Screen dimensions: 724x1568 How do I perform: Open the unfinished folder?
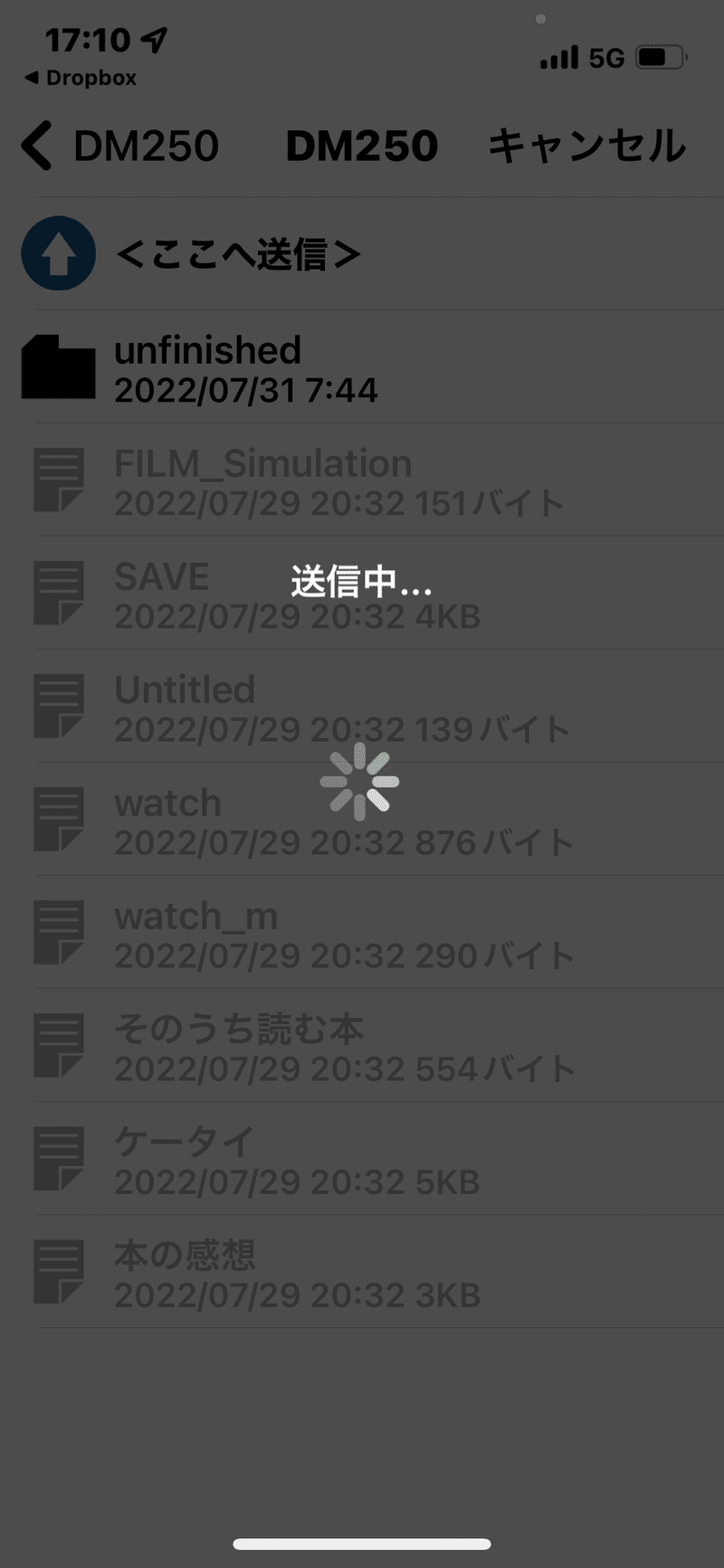click(207, 367)
